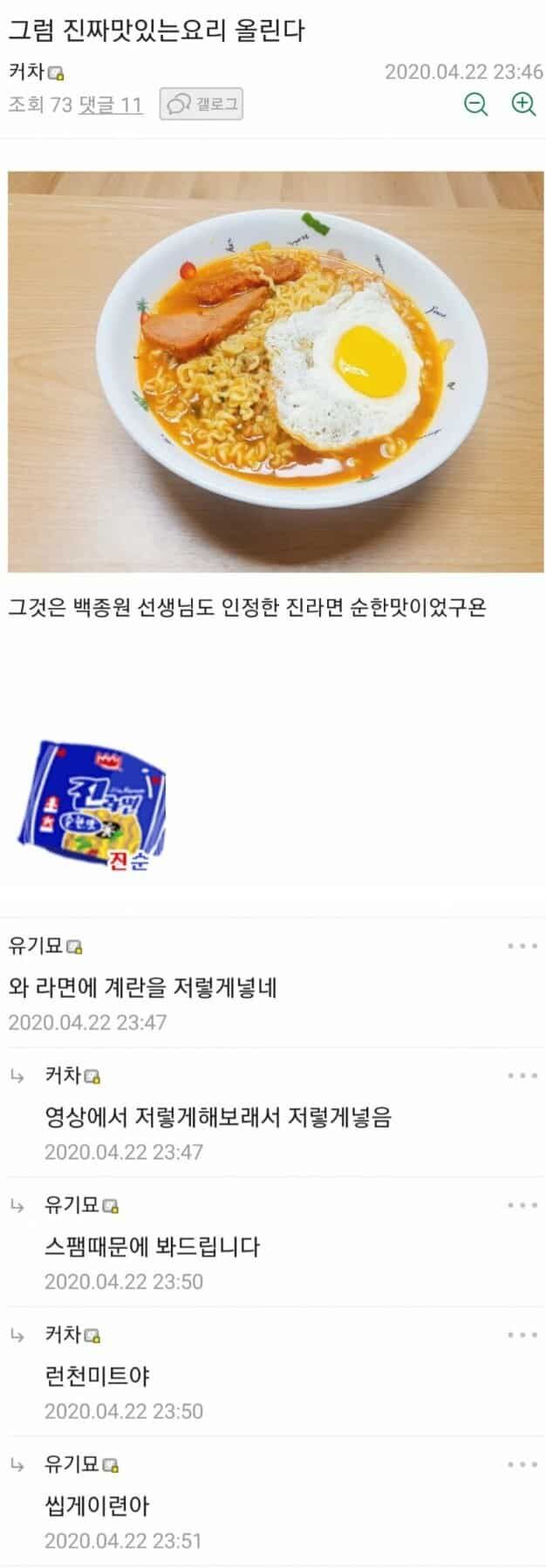Open the 갤로그 button for the author

(x=201, y=105)
